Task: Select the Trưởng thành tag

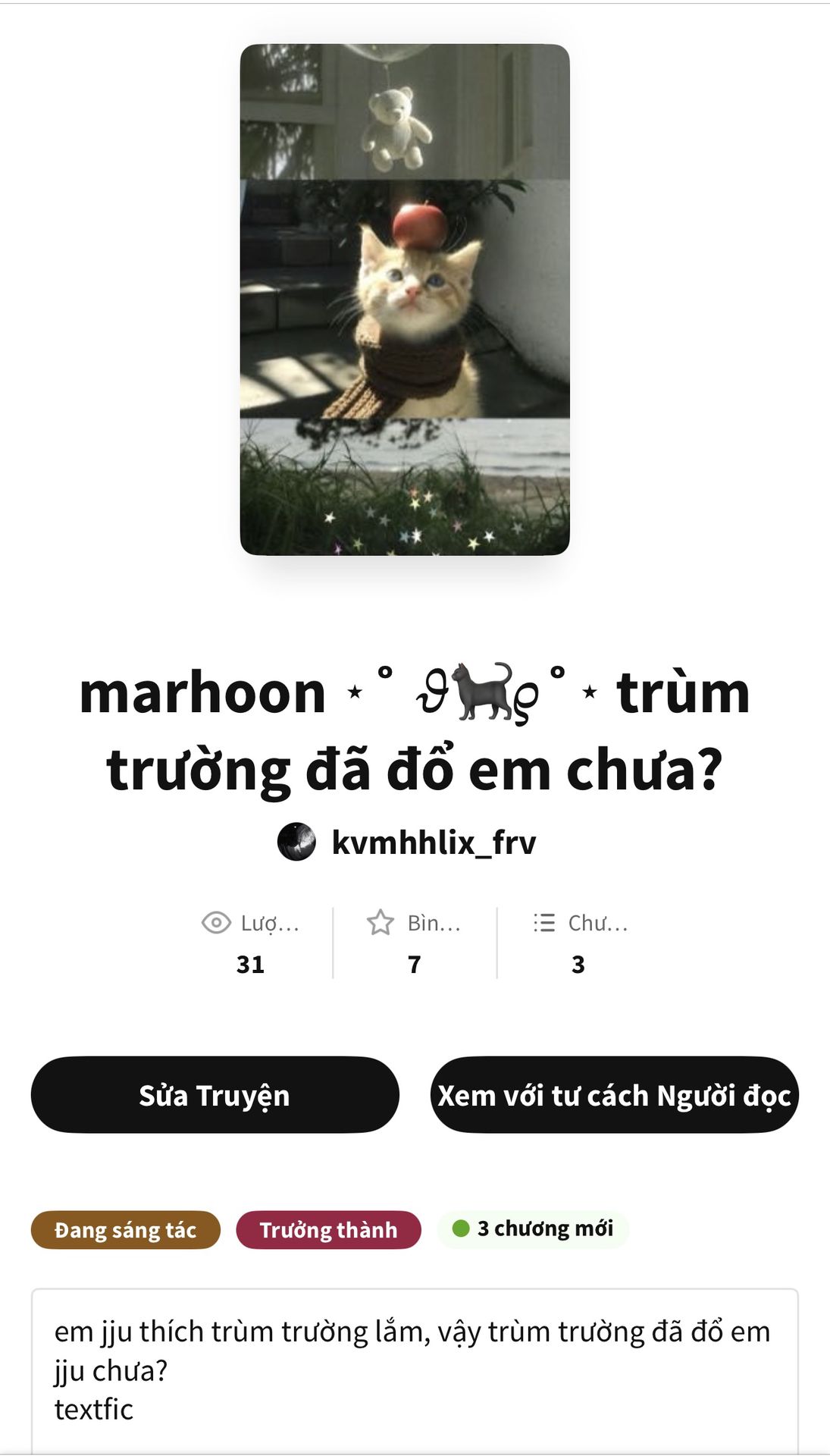Action: tap(328, 1230)
